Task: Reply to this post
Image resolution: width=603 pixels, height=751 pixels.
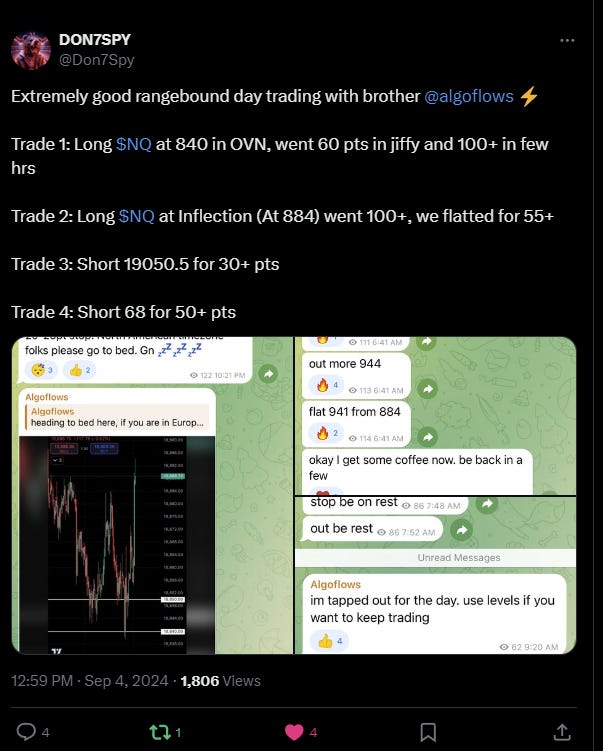Action: click(27, 732)
